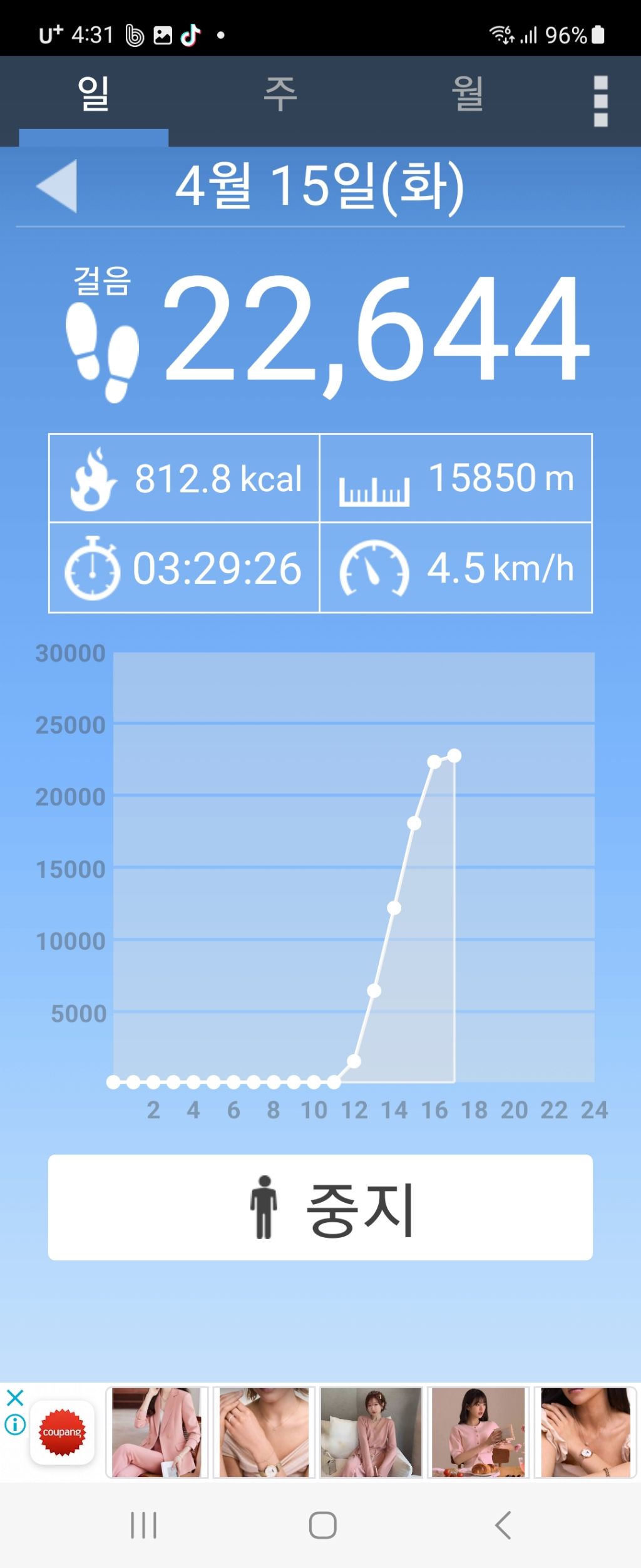This screenshot has height=1568, width=641.
Task: Close the Coupang ad banner
Action: click(x=15, y=1397)
